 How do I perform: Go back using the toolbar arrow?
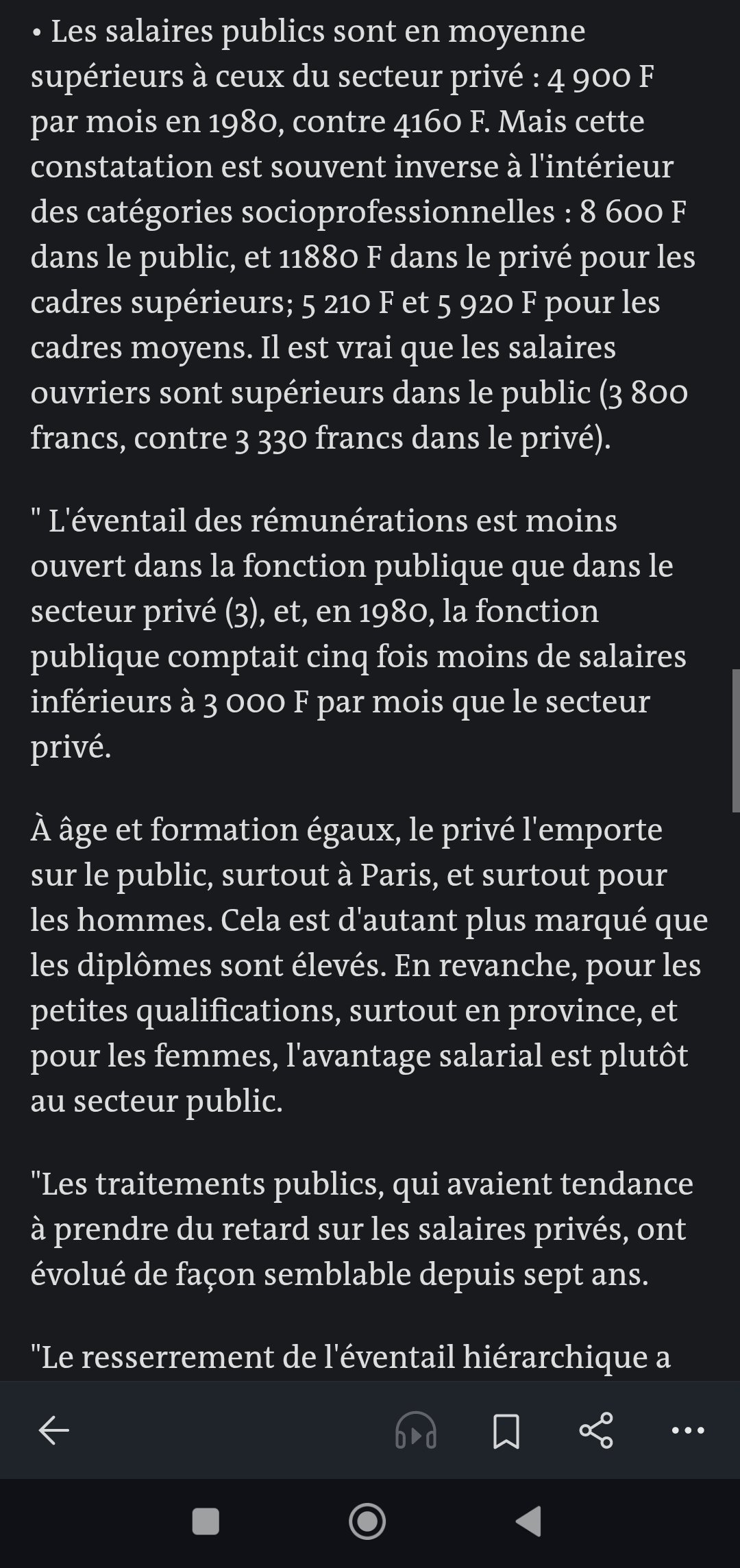pos(53,1430)
